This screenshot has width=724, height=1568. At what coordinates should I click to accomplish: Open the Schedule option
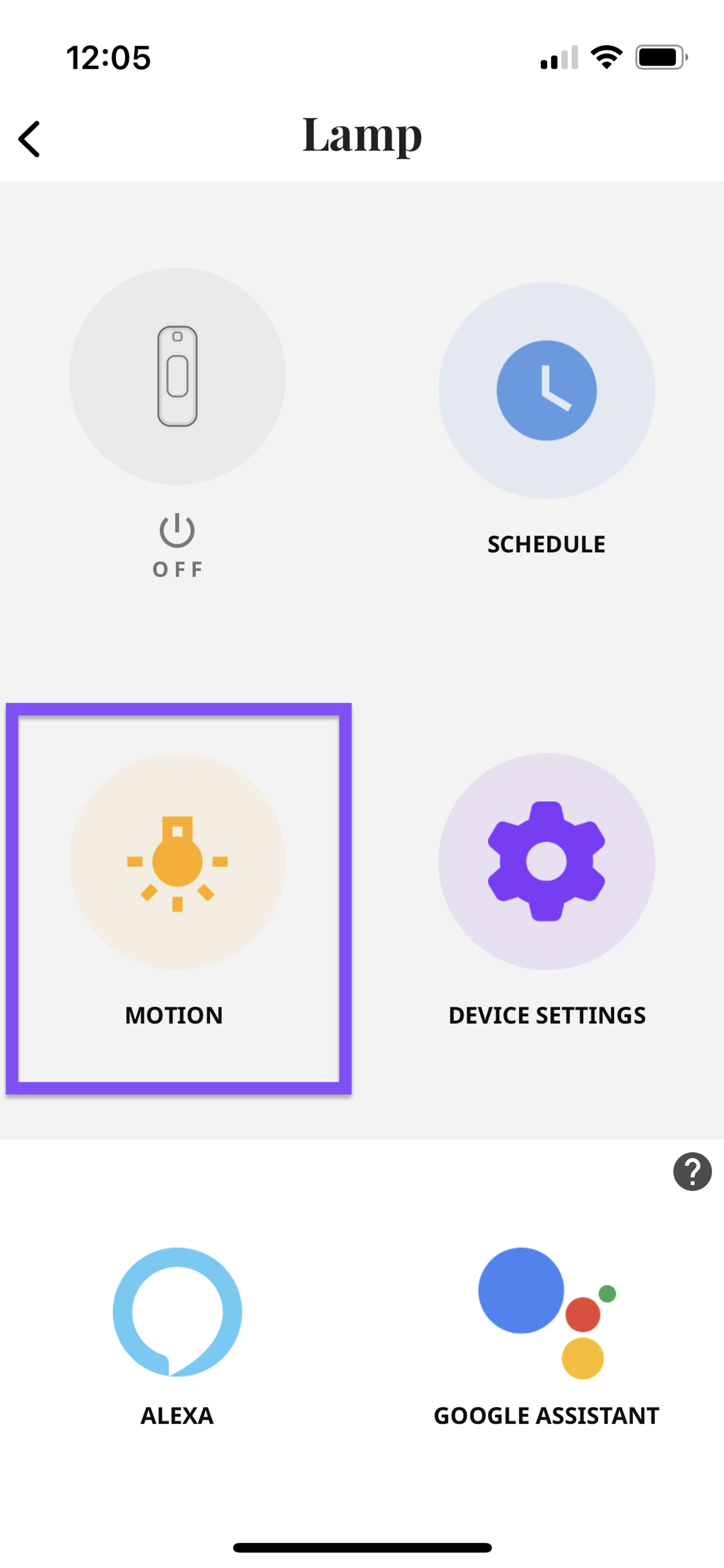546,391
